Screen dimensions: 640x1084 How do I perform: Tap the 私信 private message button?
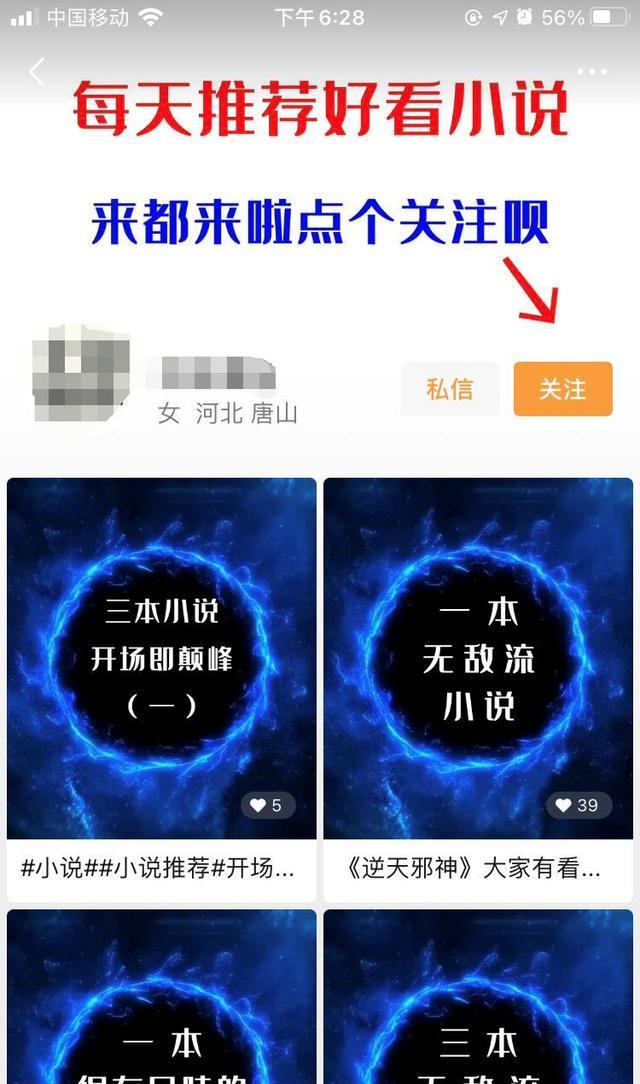pos(449,389)
